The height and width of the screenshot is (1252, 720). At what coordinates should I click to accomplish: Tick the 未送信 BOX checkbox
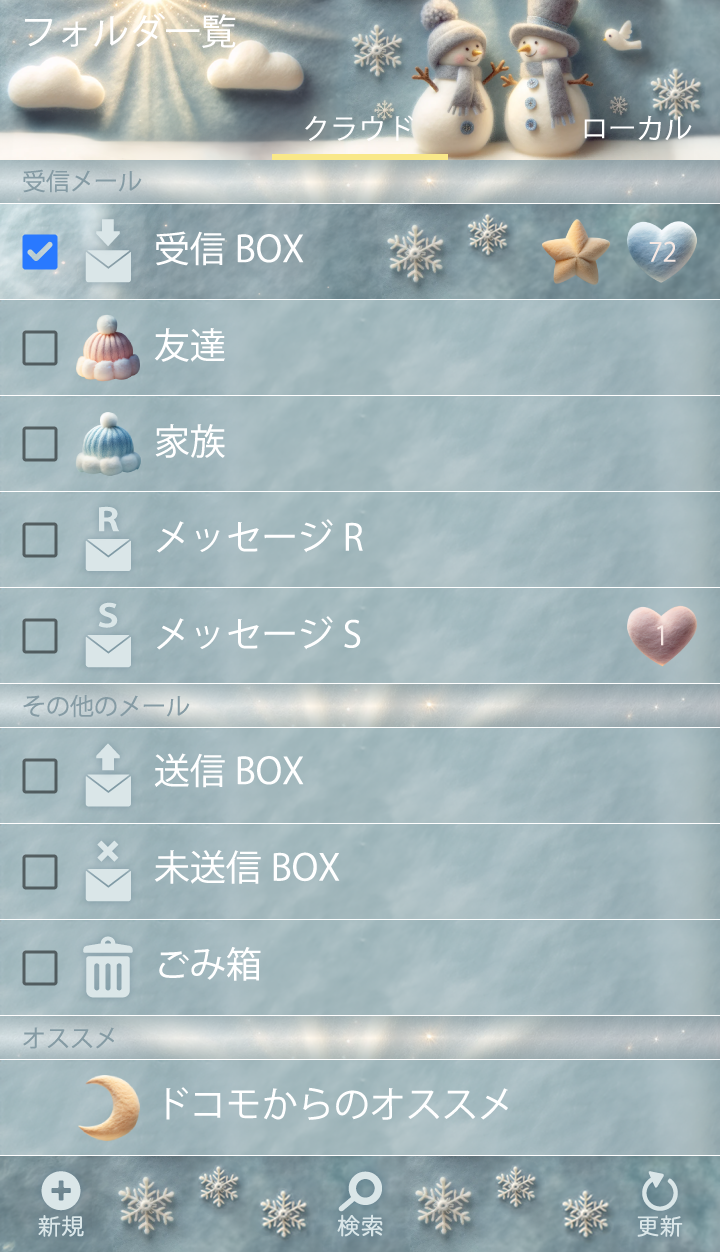[40, 872]
